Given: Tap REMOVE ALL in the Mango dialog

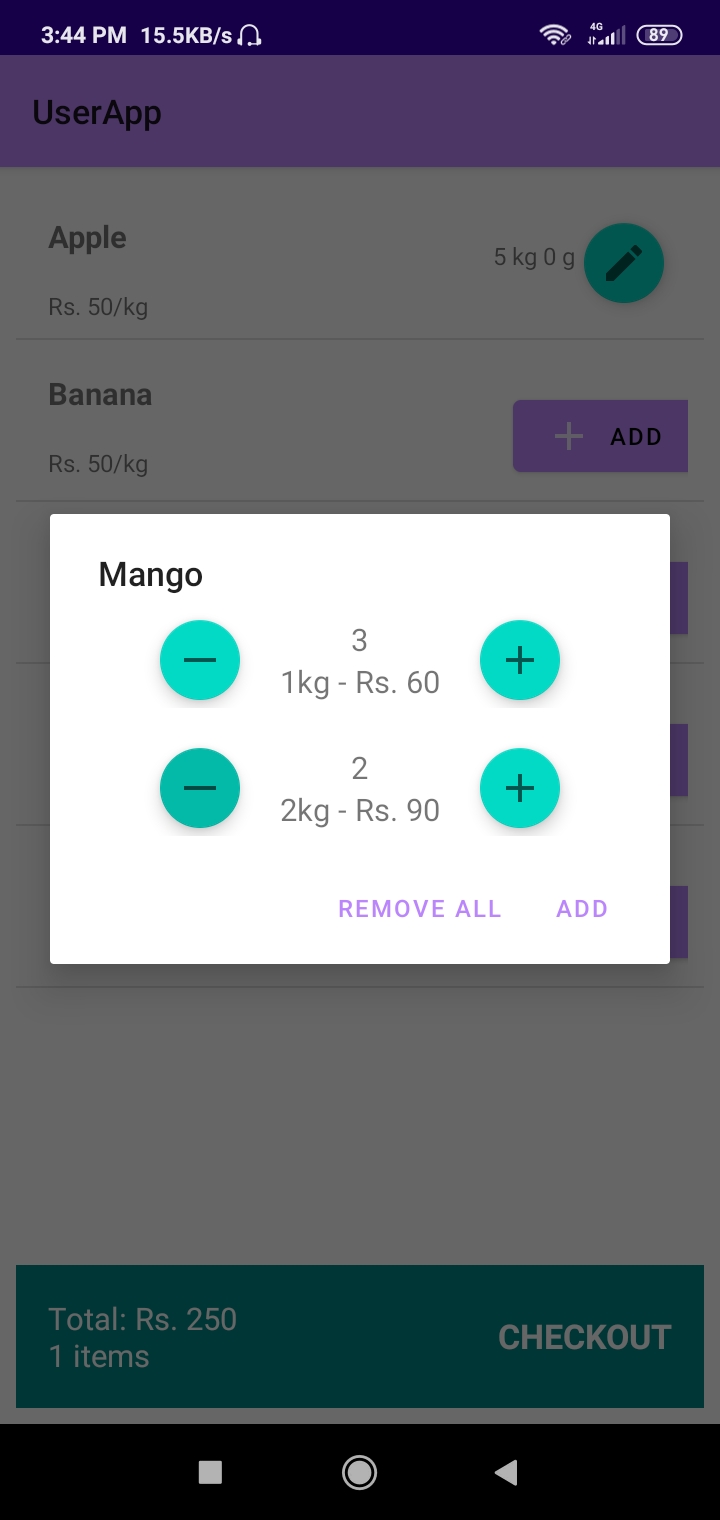Looking at the screenshot, I should click(x=419, y=908).
